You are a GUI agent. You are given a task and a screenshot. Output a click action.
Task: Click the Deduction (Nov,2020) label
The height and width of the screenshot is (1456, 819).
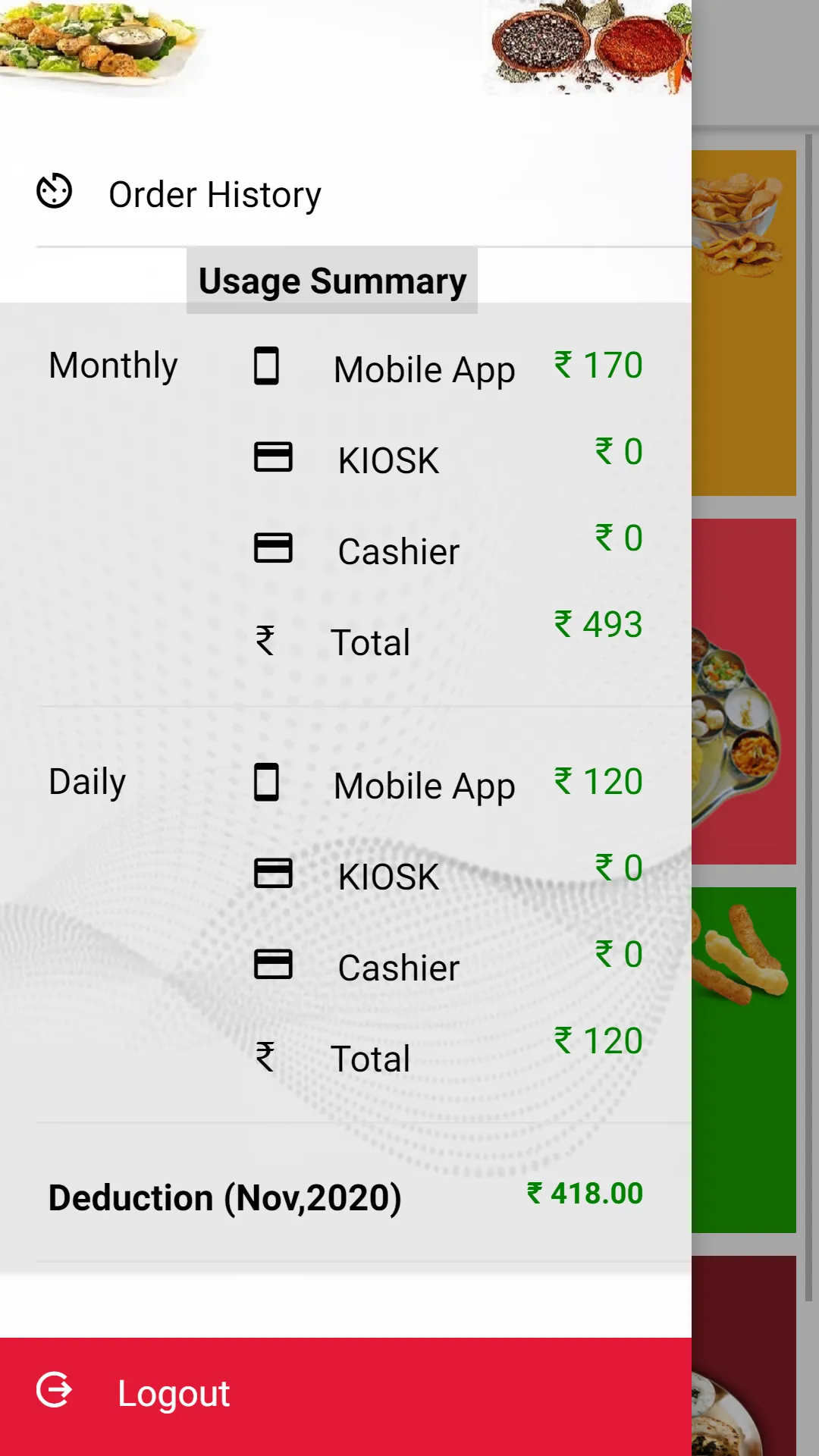point(225,1198)
